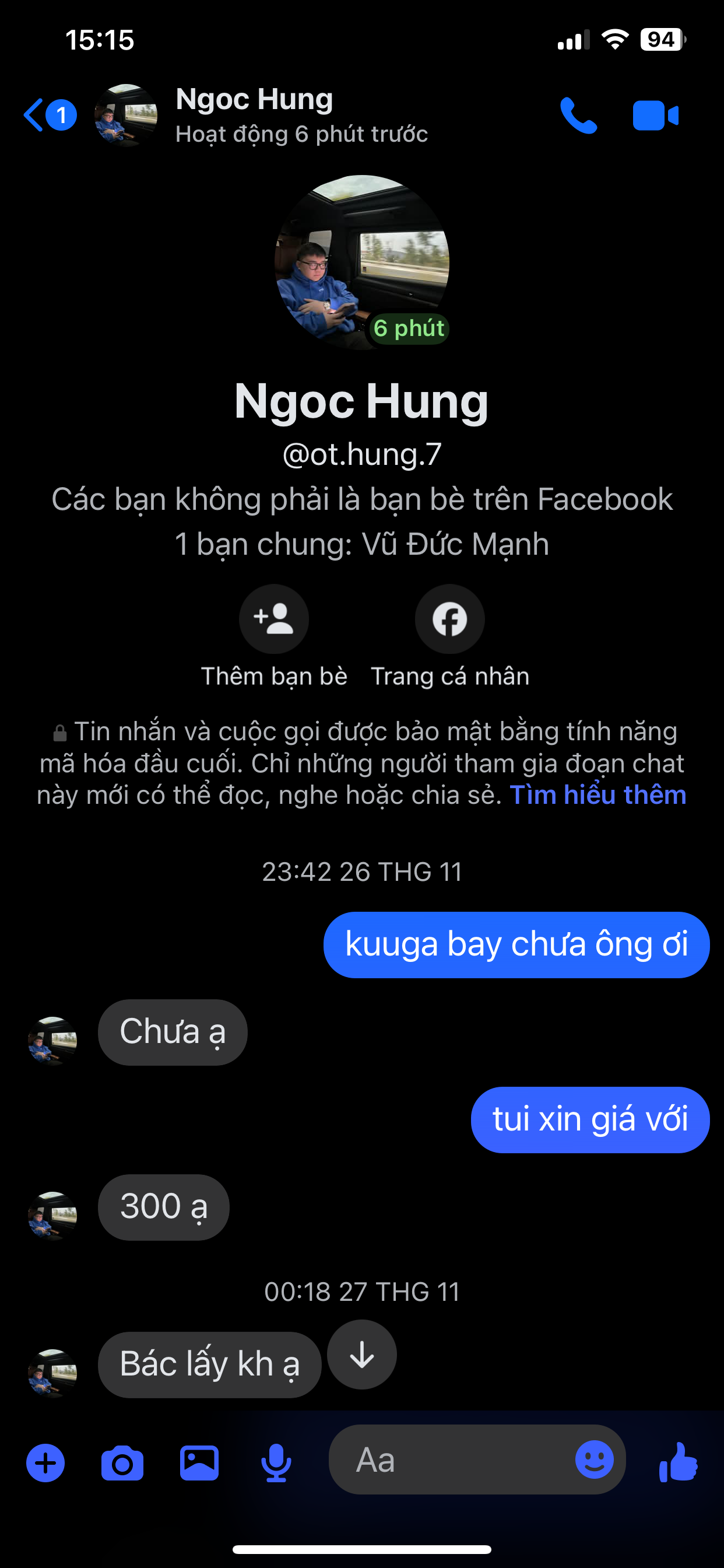
Task: Focus the Aa message input field
Action: (x=450, y=1459)
